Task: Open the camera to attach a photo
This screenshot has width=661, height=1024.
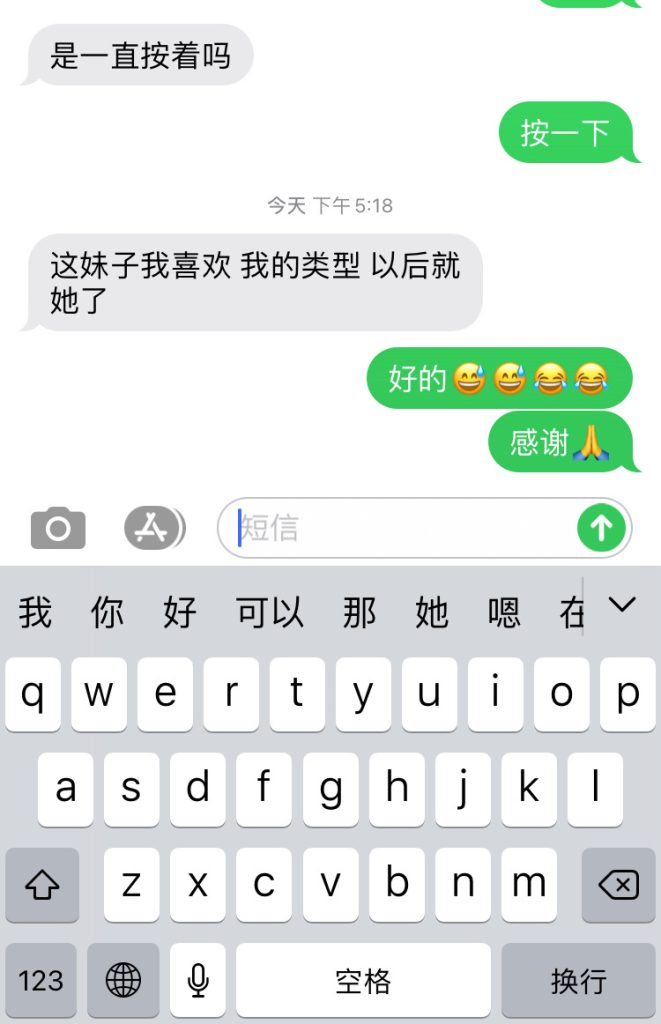Action: pyautogui.click(x=58, y=528)
